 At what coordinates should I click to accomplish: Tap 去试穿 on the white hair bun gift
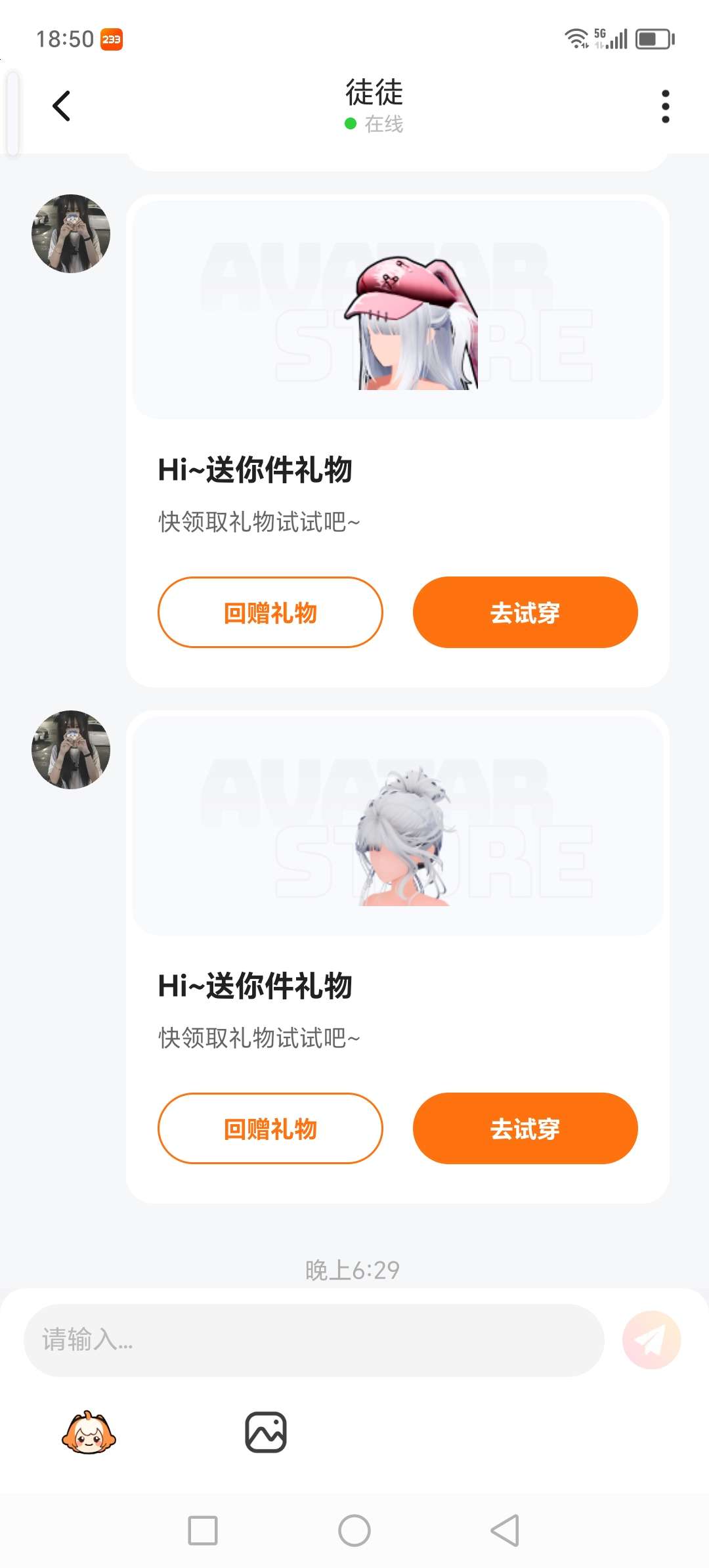tap(525, 1128)
